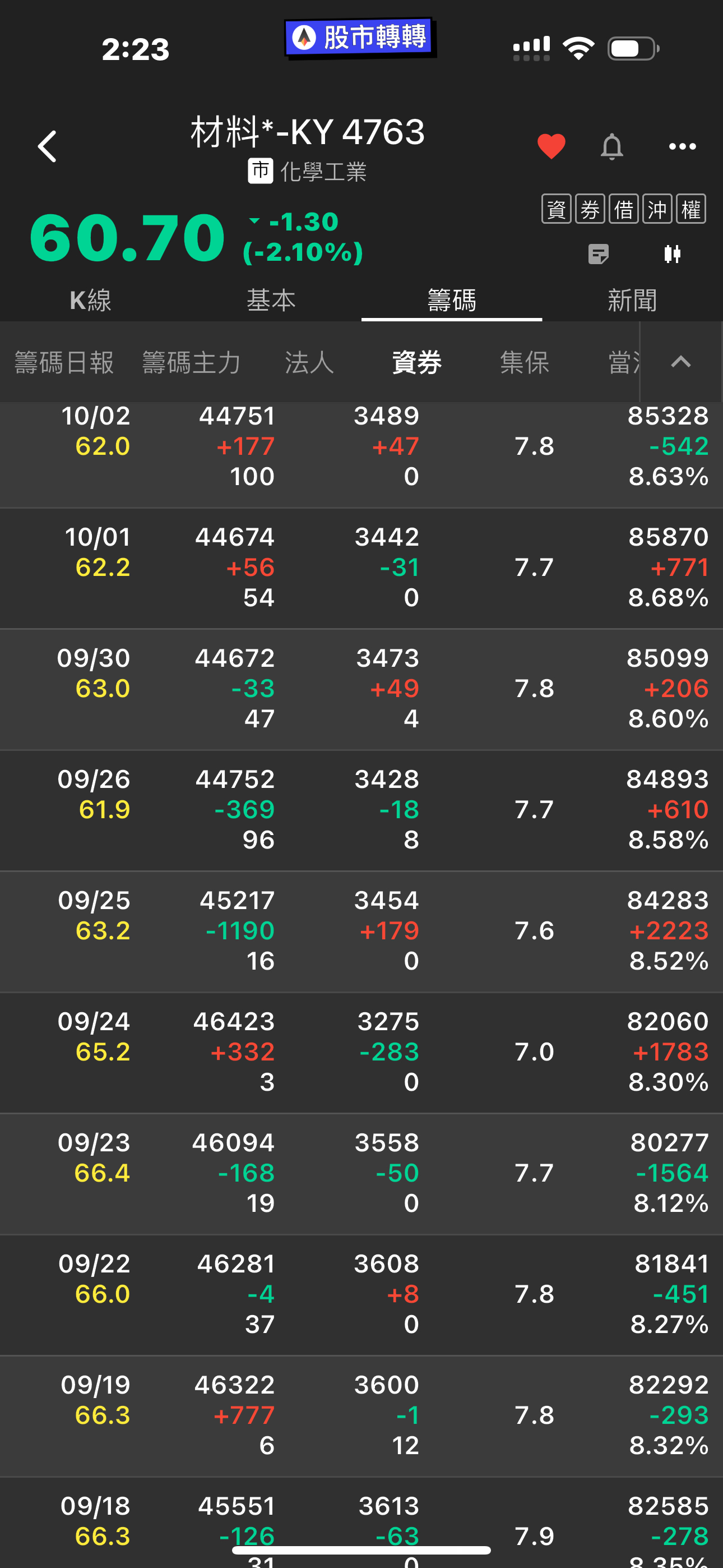
Task: Open the candlestick chart settings icon
Action: [x=672, y=254]
